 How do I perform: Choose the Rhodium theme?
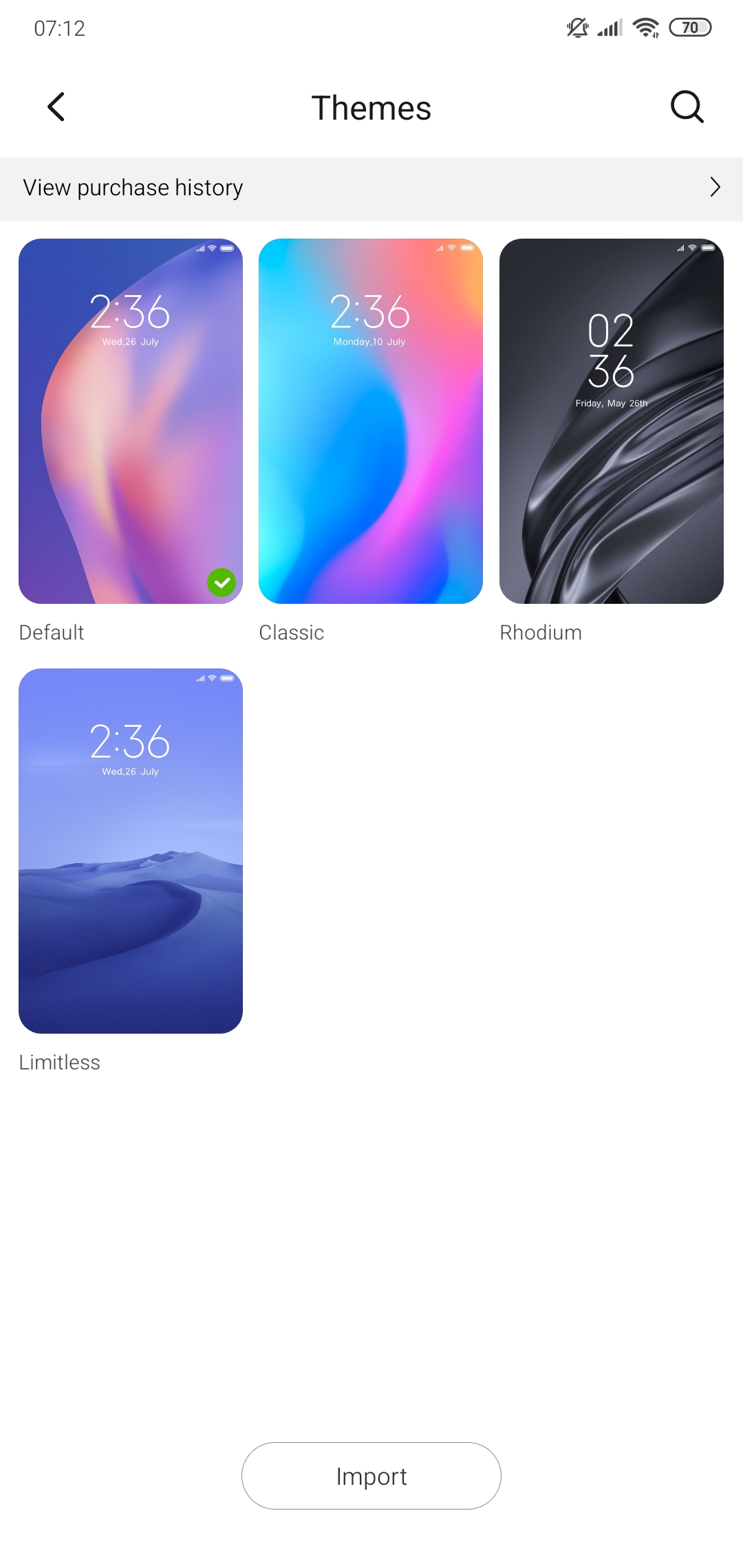click(x=611, y=421)
